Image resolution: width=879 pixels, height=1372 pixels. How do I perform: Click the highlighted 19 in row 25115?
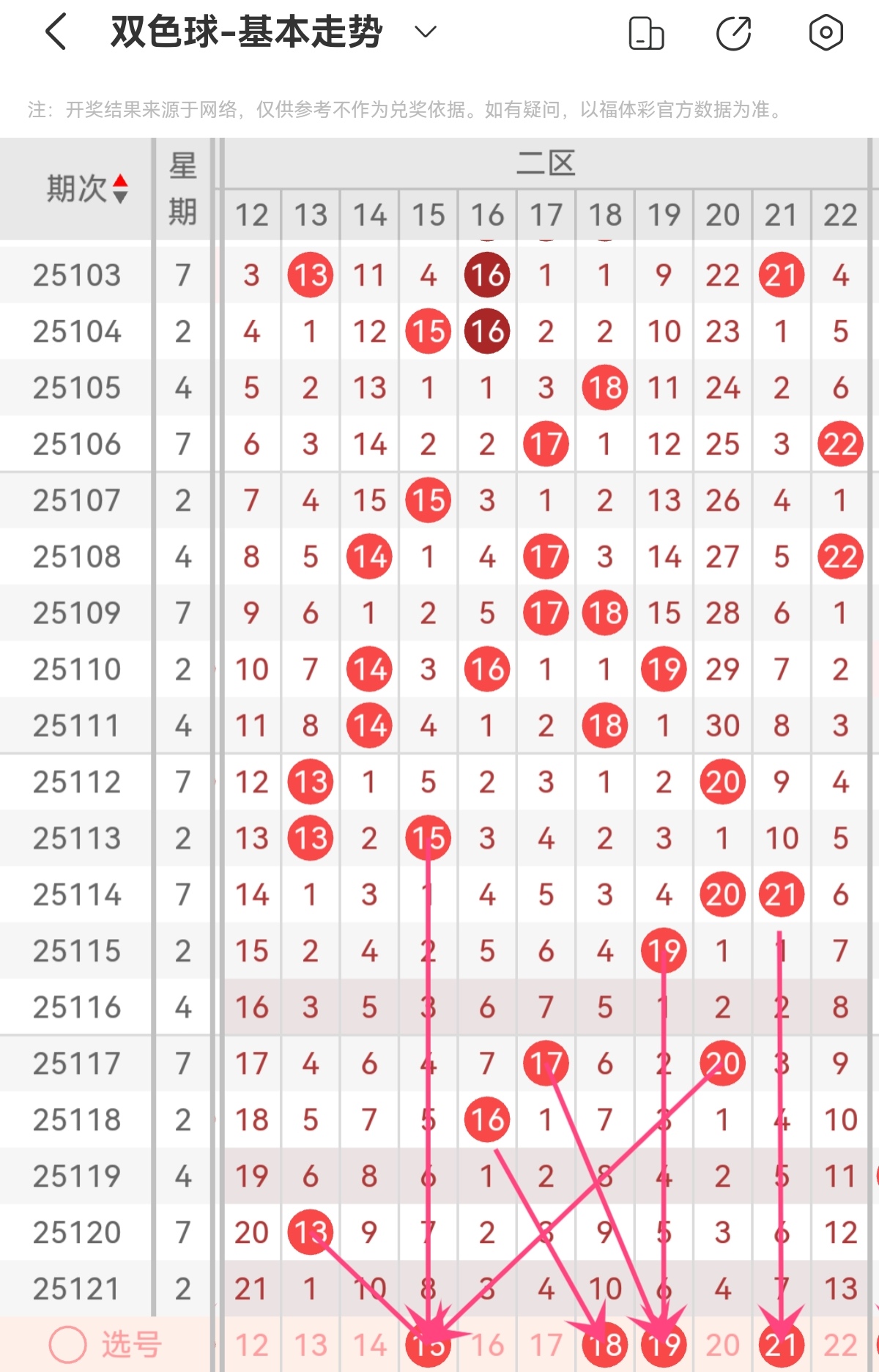663,951
